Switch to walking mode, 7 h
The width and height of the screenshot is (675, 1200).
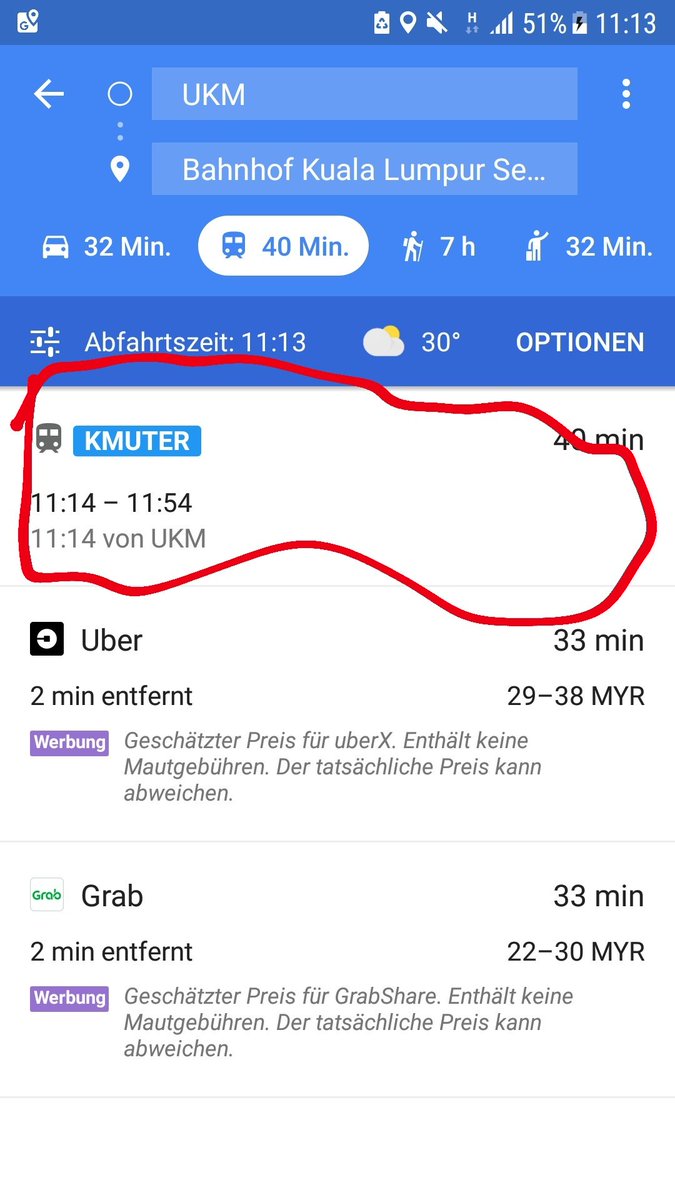click(439, 246)
